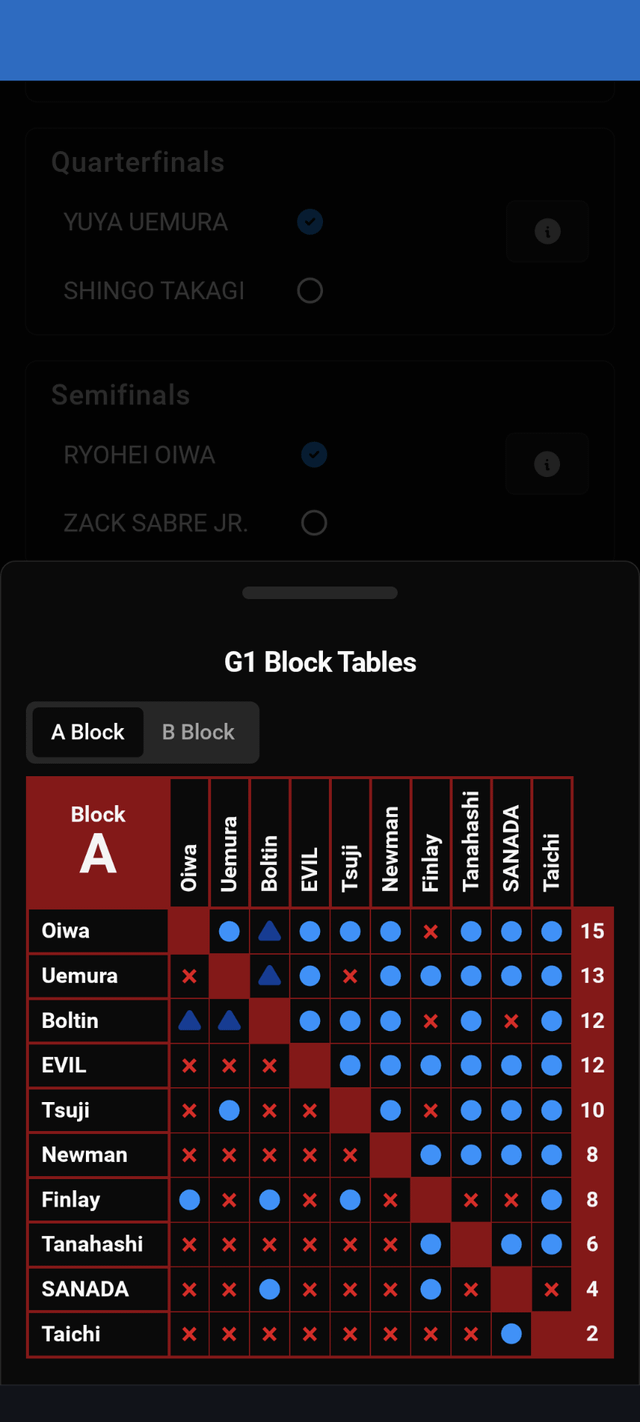Tap the bottom sheet drag handle

tap(320, 593)
